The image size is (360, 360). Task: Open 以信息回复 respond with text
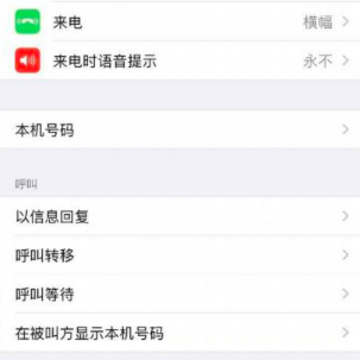click(180, 216)
